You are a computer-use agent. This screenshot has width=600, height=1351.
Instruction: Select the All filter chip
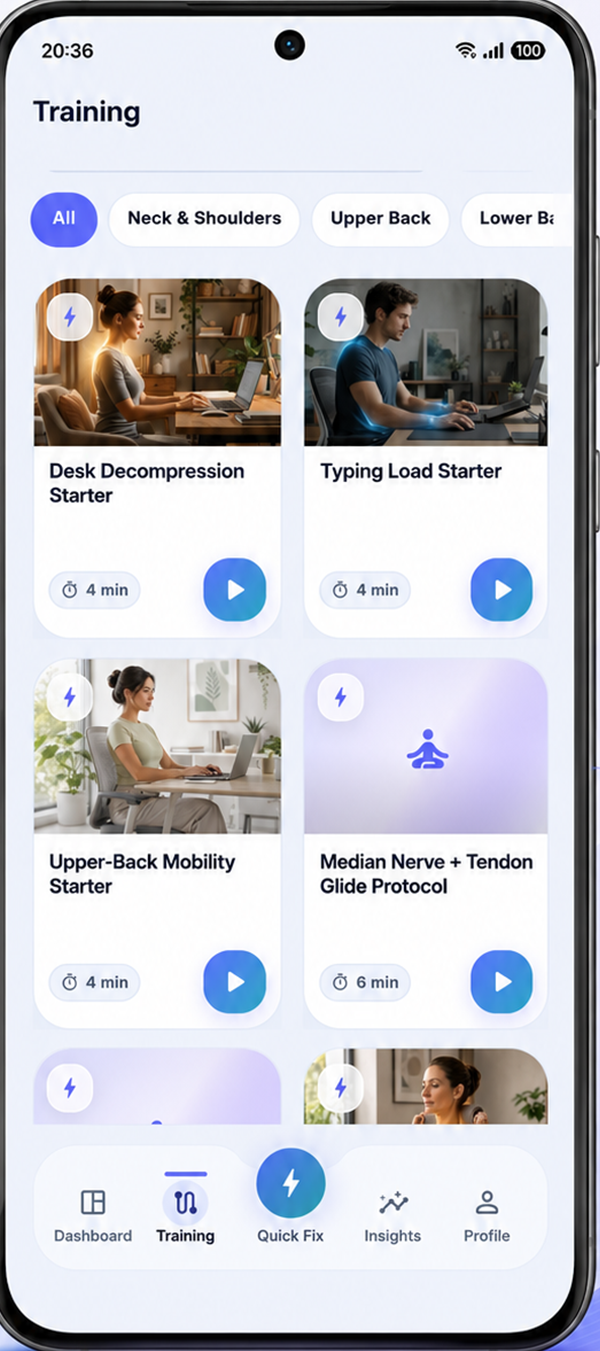click(x=64, y=219)
